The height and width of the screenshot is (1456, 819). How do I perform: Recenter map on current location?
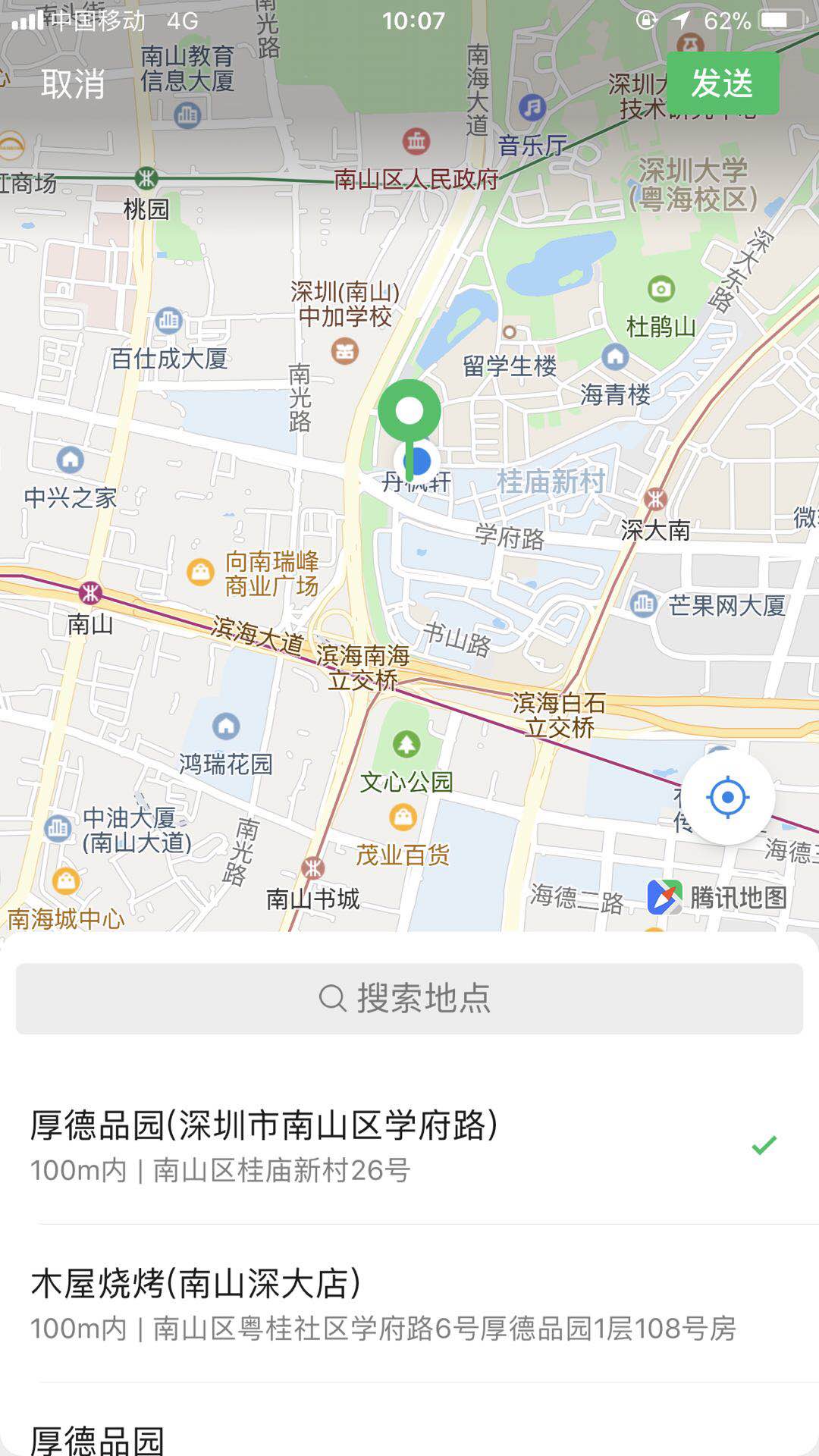pyautogui.click(x=727, y=797)
